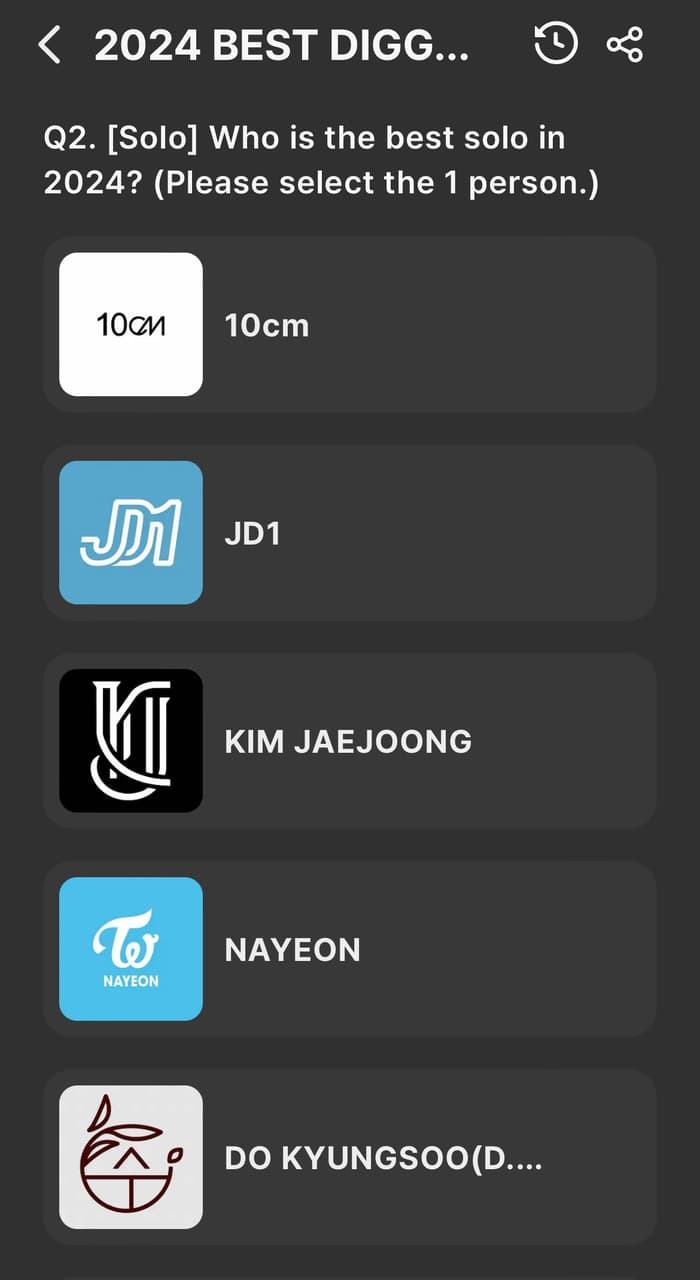Select the DO KYUNGSOO option
Screen dimensions: 700x1280
pyautogui.click(x=349, y=1157)
